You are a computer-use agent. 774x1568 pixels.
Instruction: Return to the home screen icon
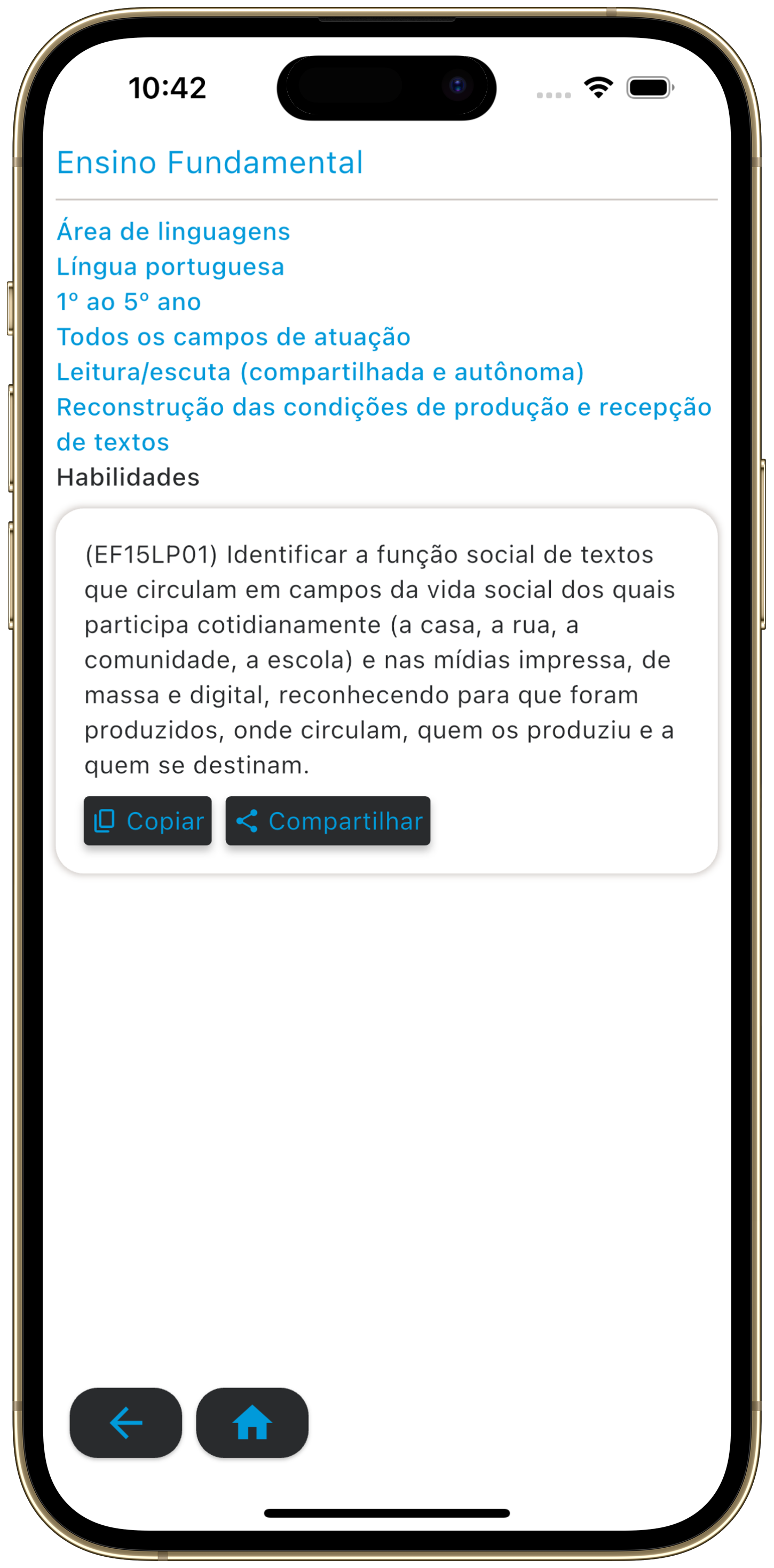[252, 1422]
